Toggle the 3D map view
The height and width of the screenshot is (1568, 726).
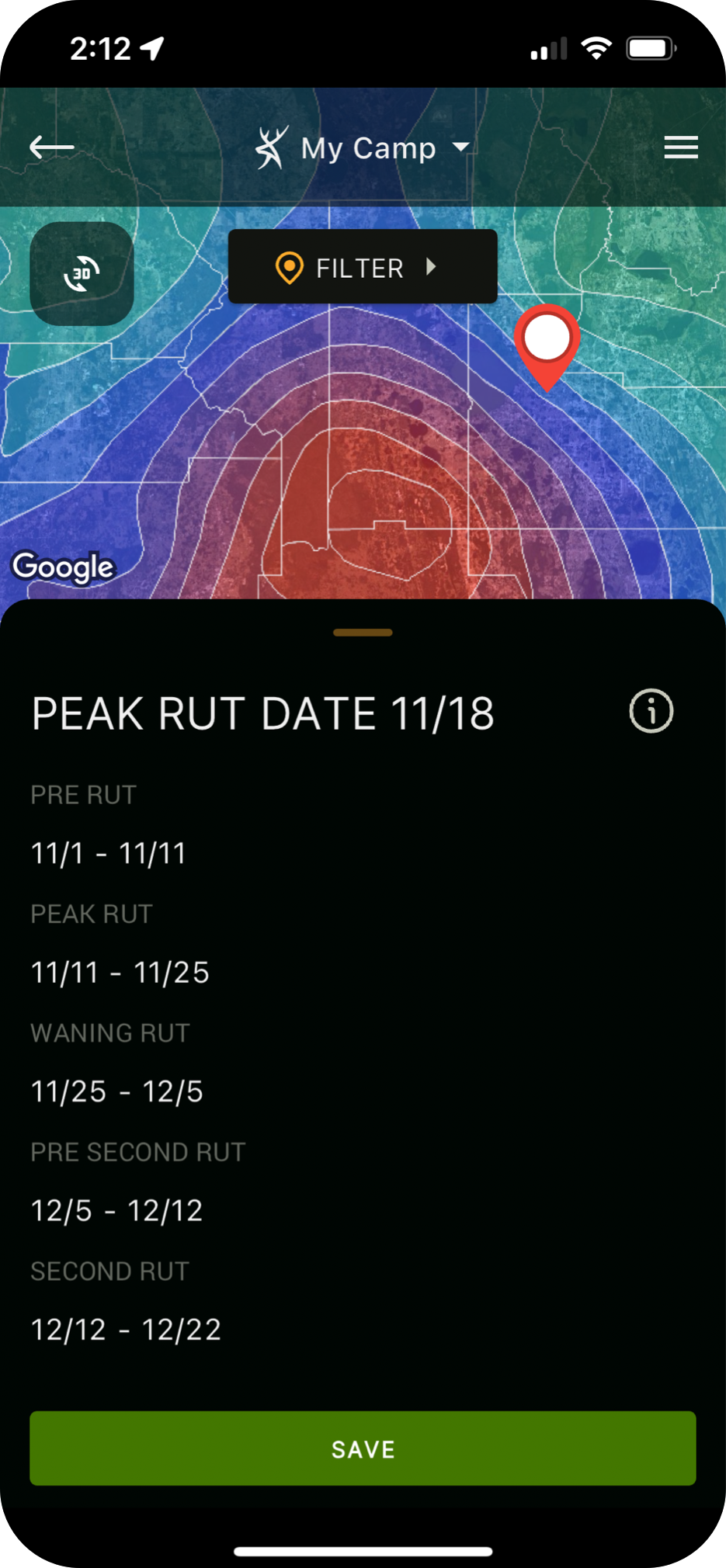[82, 273]
